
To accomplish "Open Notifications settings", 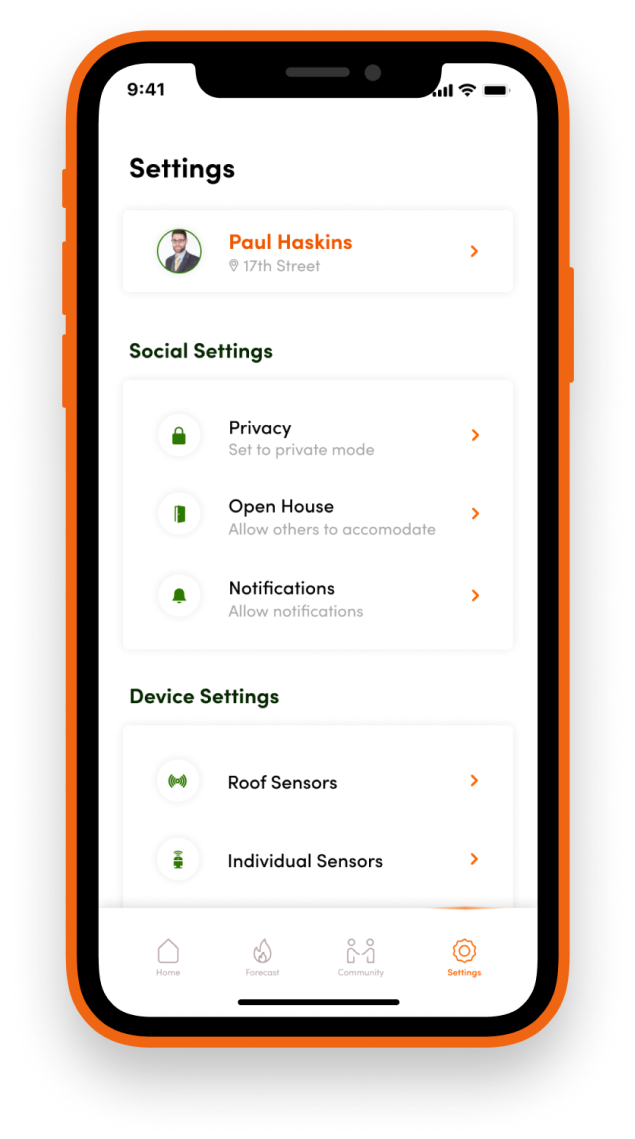I will point(318,597).
